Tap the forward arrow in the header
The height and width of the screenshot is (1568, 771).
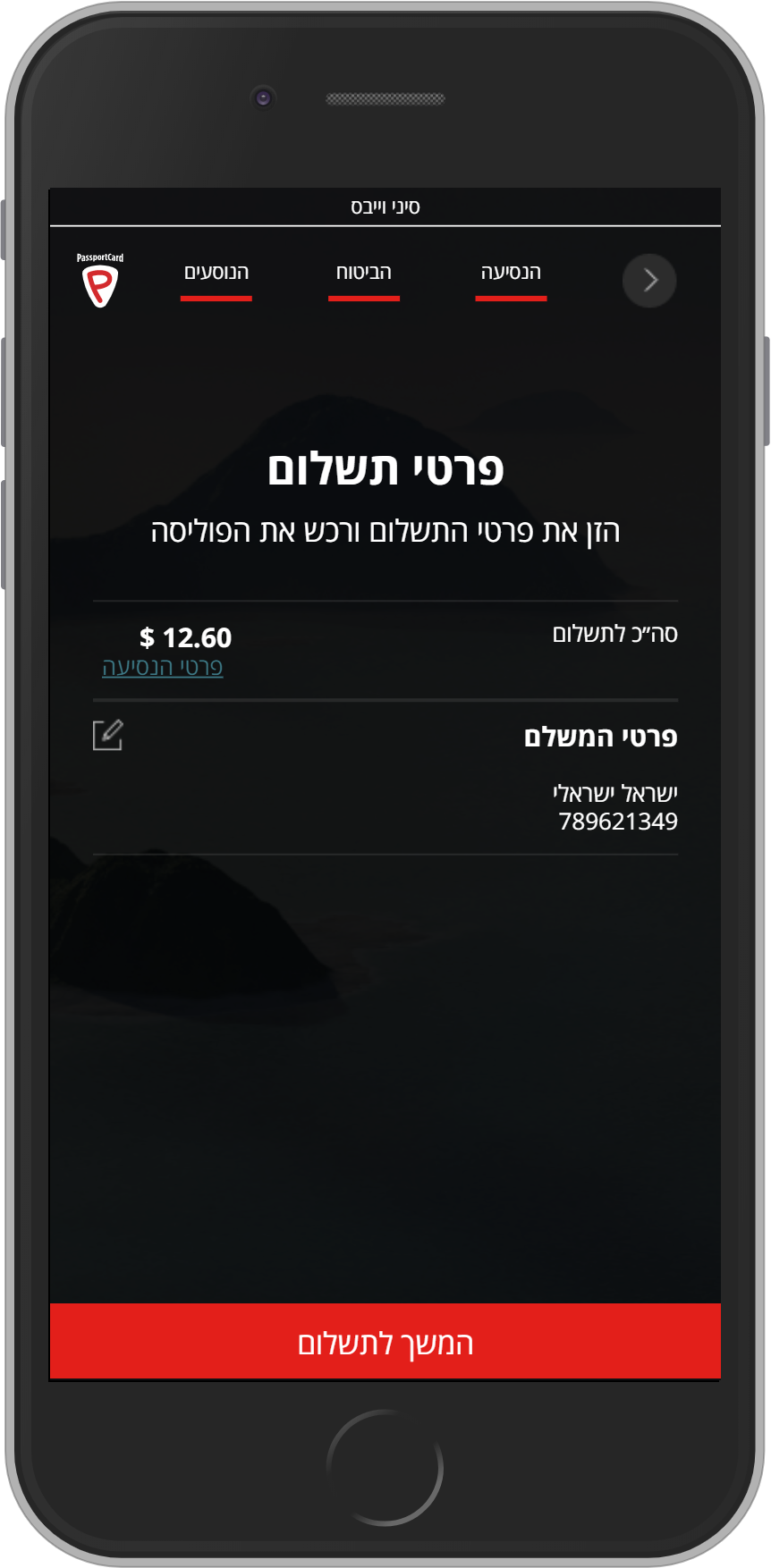[649, 281]
